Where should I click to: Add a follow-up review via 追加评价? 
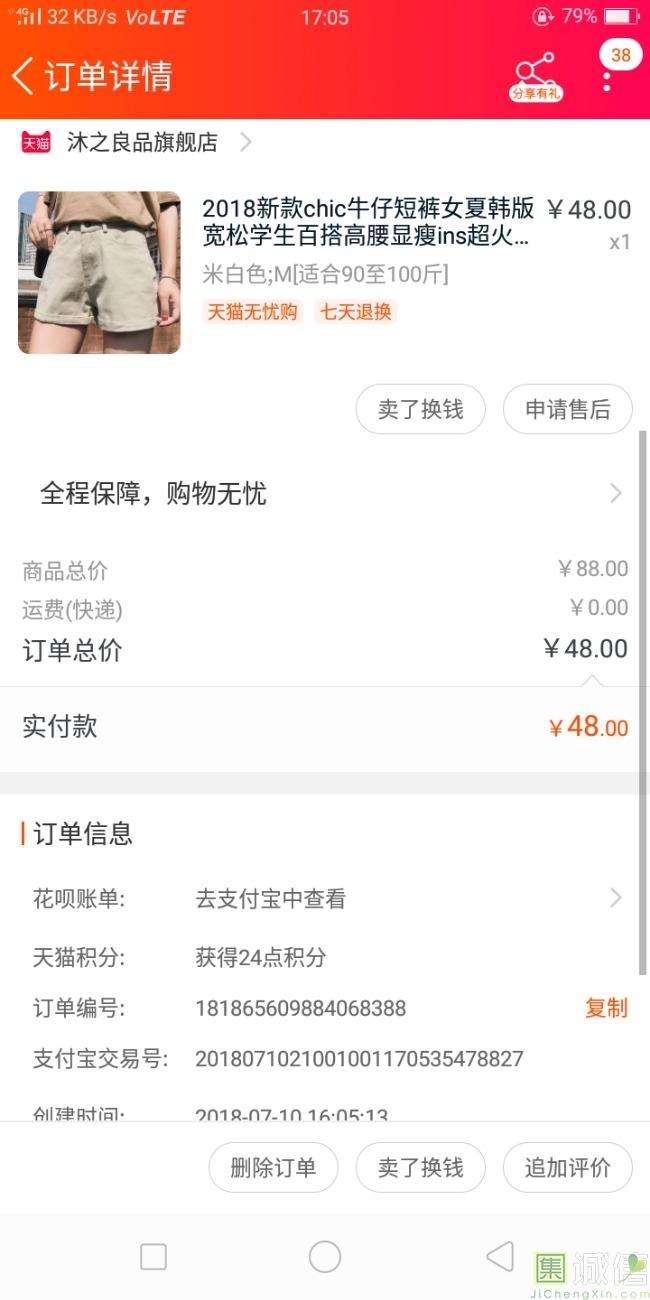(x=567, y=1168)
